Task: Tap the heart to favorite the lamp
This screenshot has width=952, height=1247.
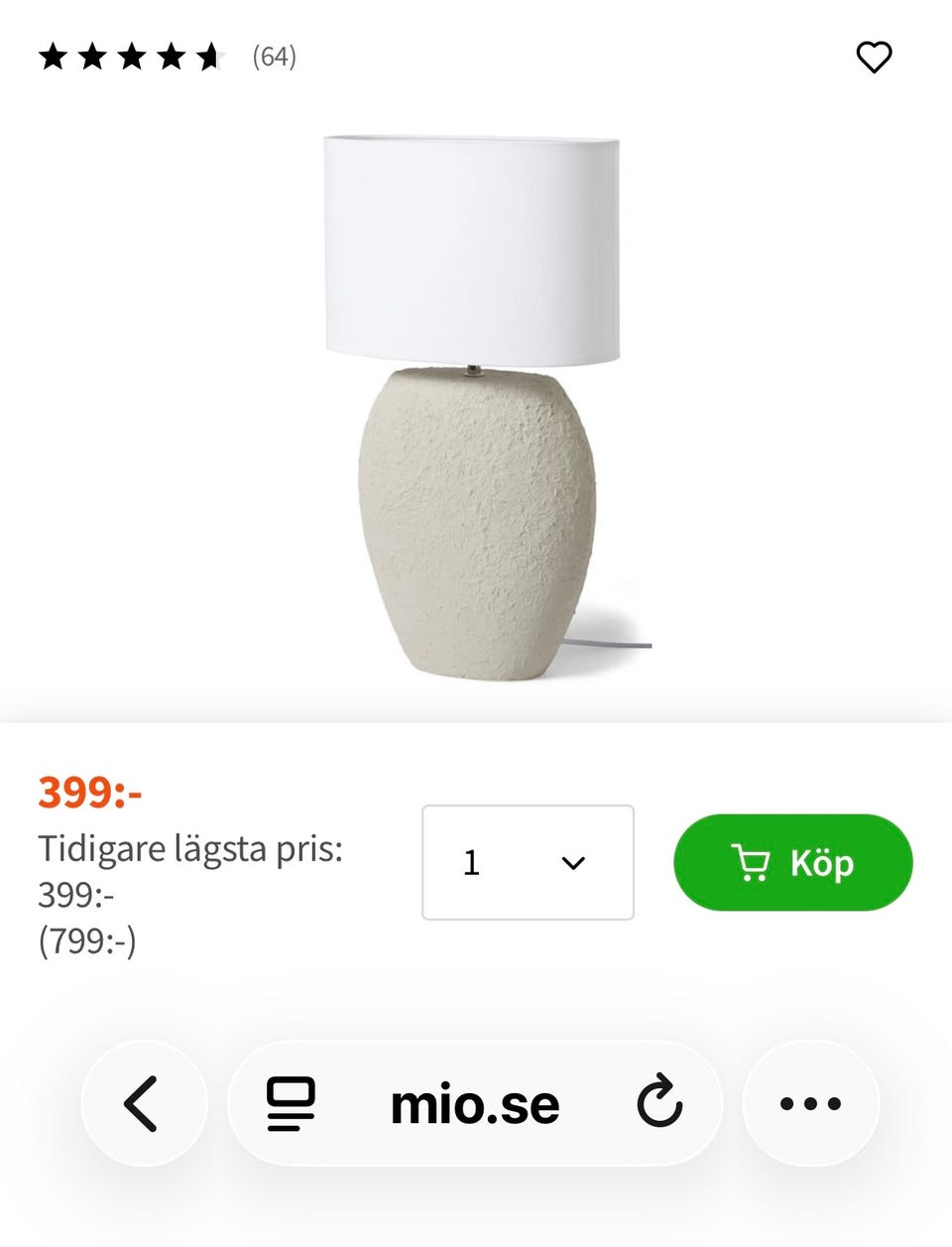Action: point(874,57)
